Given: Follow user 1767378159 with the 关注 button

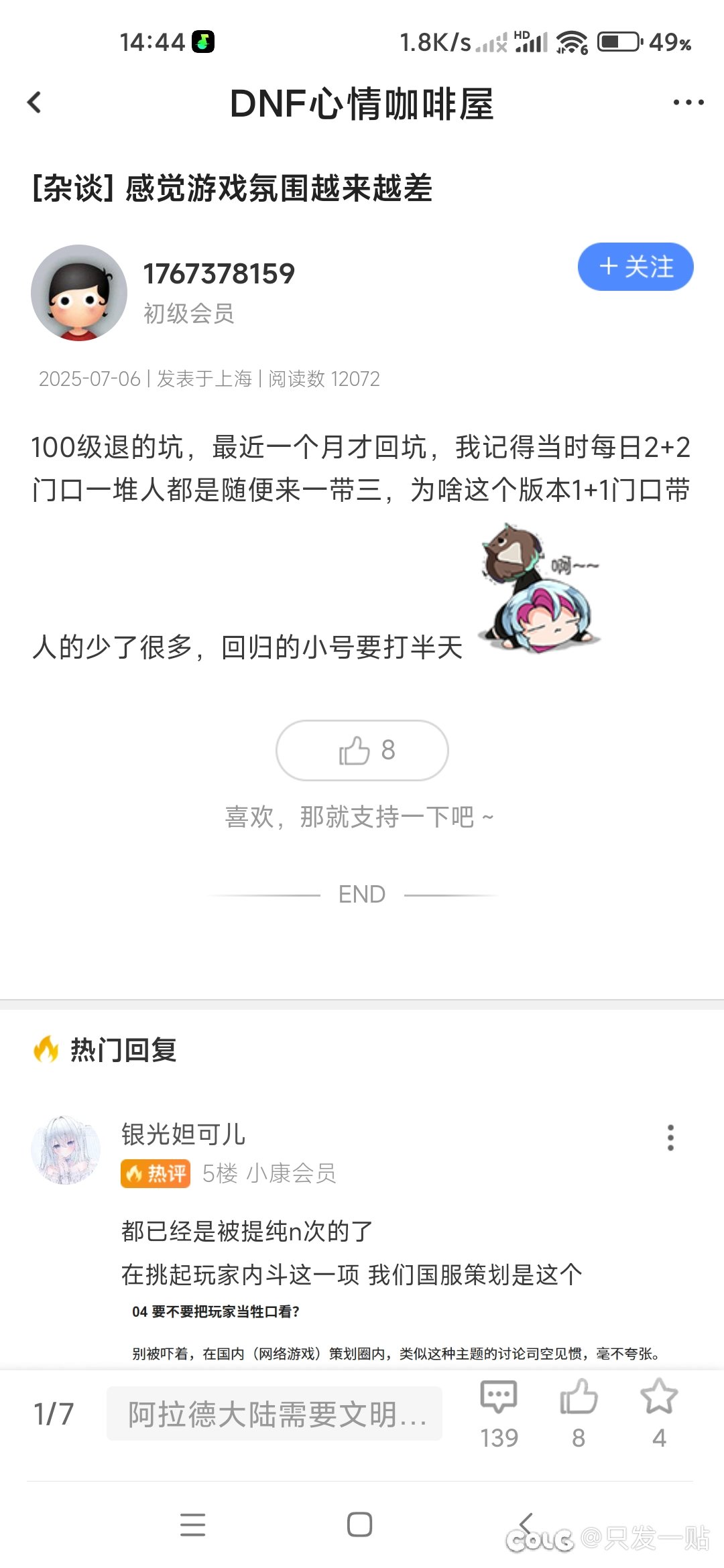Looking at the screenshot, I should click(636, 267).
